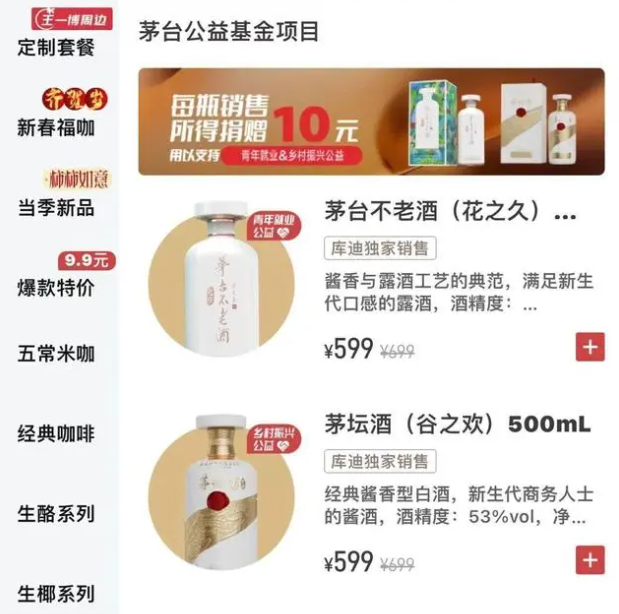Open the 茅坛酒（谷之欢）500mL product details
Viewport: 619px width, 614px height.
457,424
